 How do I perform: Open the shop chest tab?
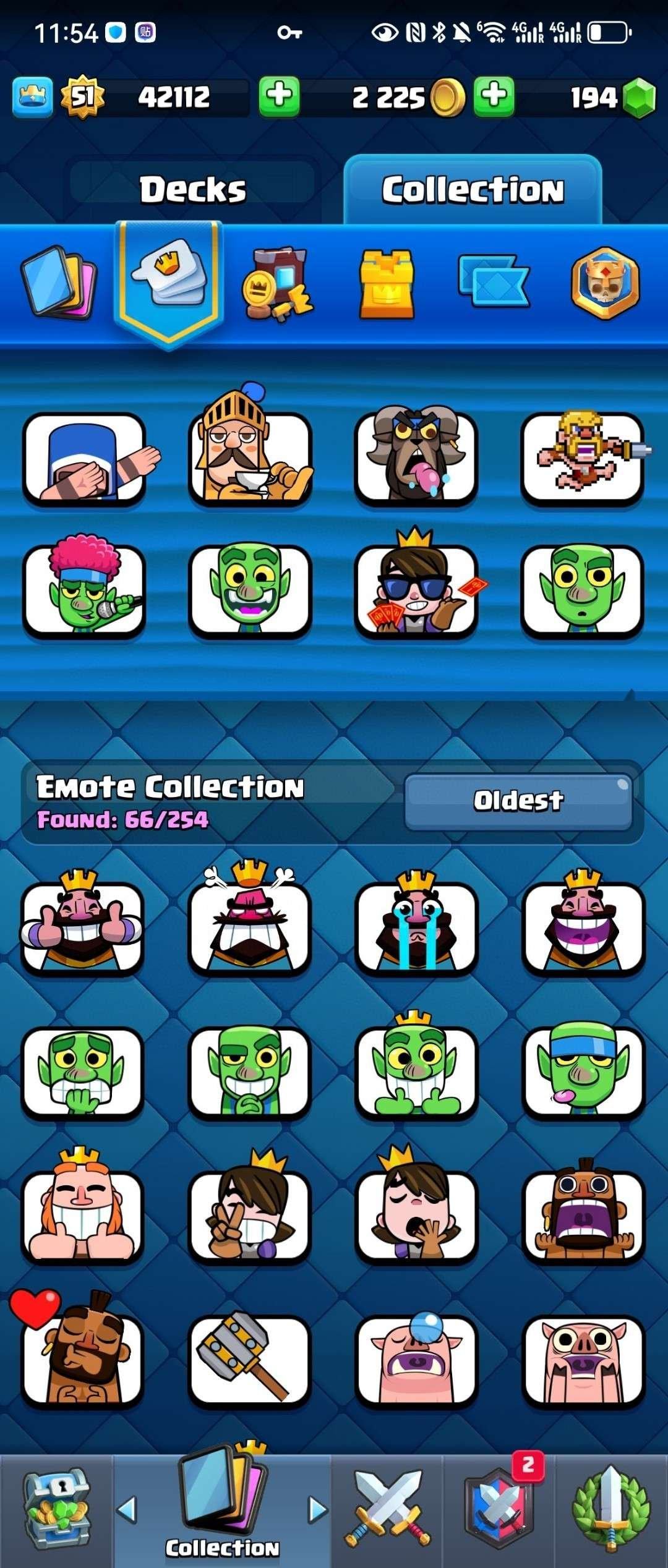pos(57,1509)
